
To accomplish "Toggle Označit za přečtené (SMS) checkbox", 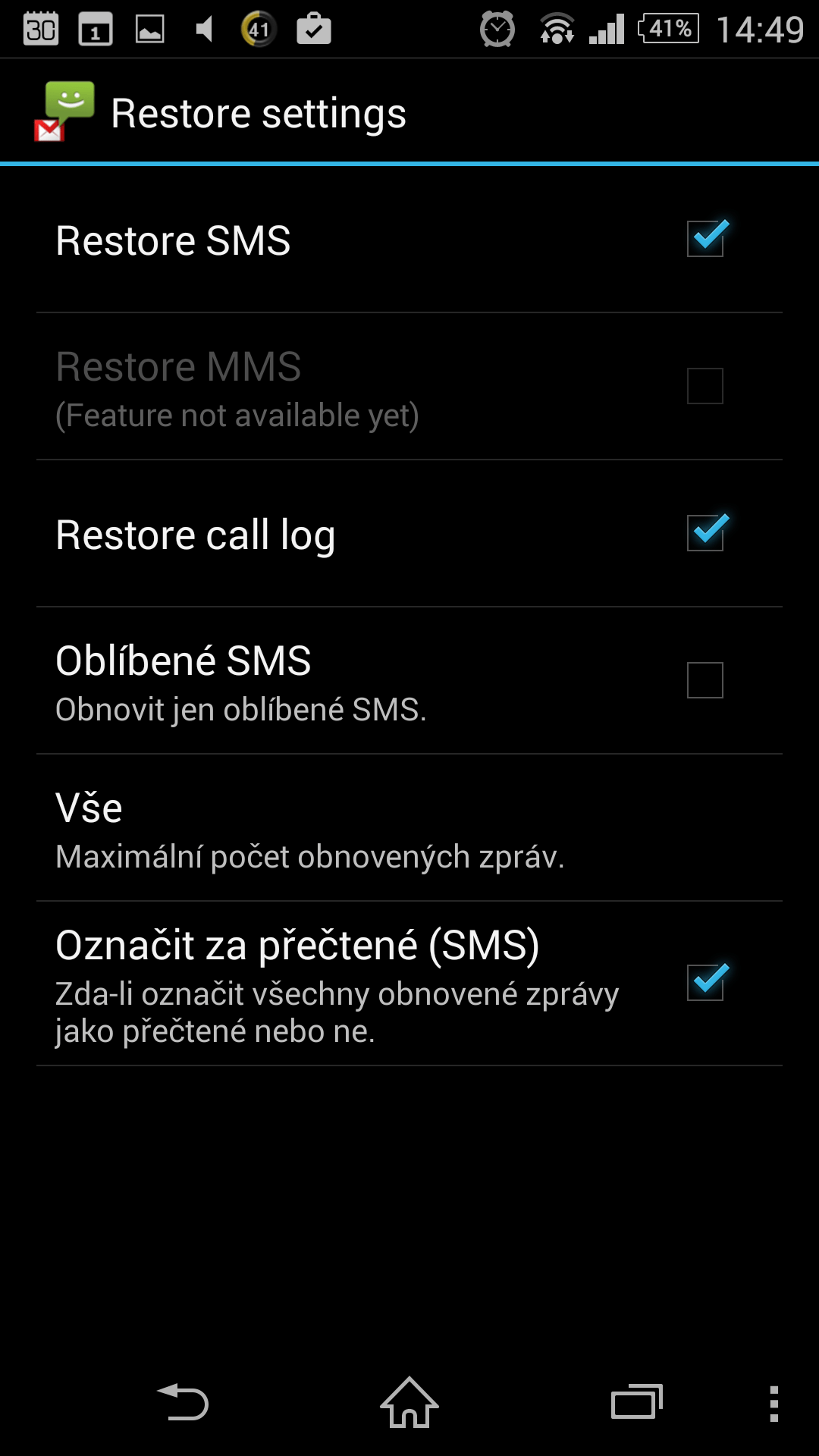I will pyautogui.click(x=705, y=982).
